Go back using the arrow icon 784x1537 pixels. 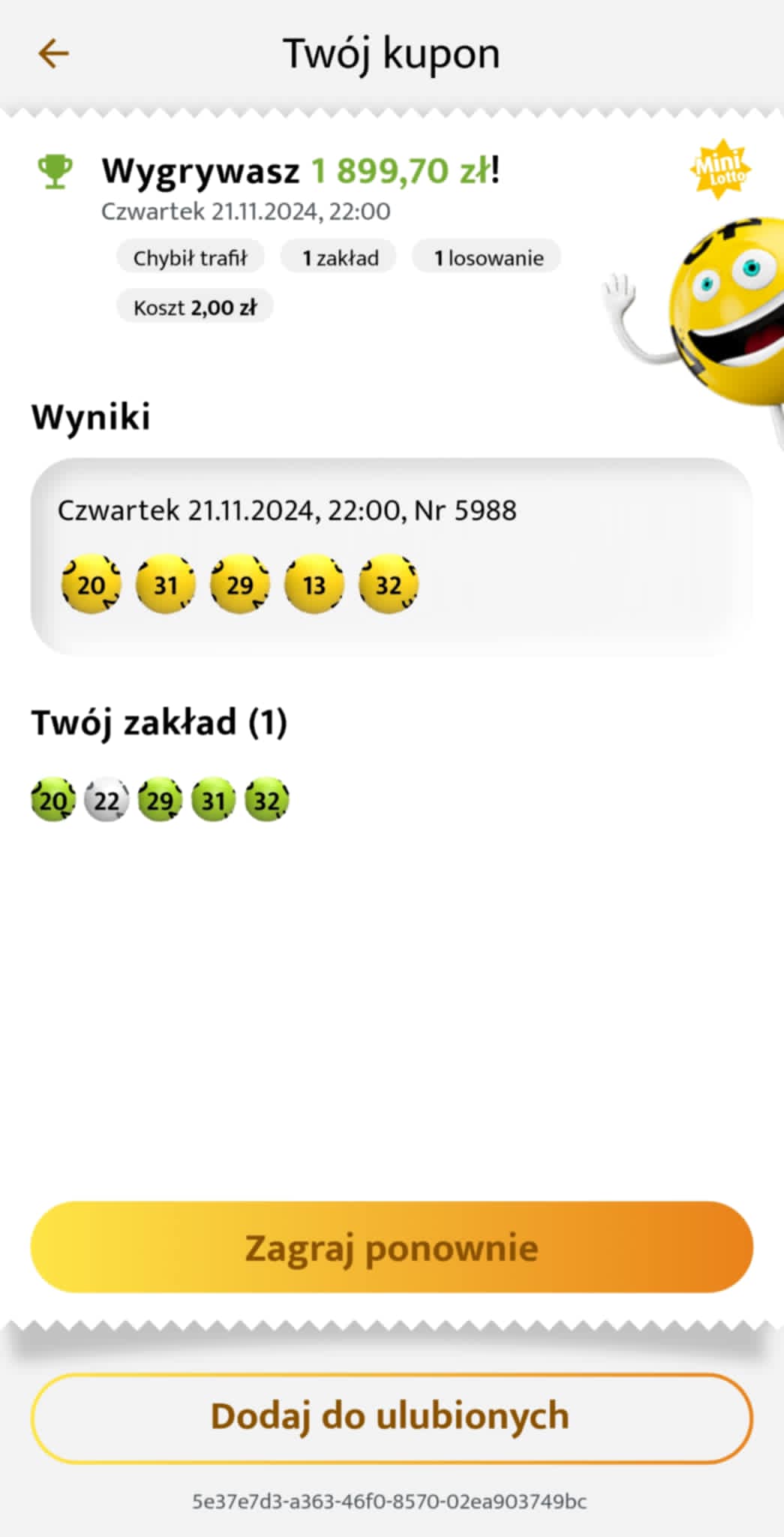(53, 53)
